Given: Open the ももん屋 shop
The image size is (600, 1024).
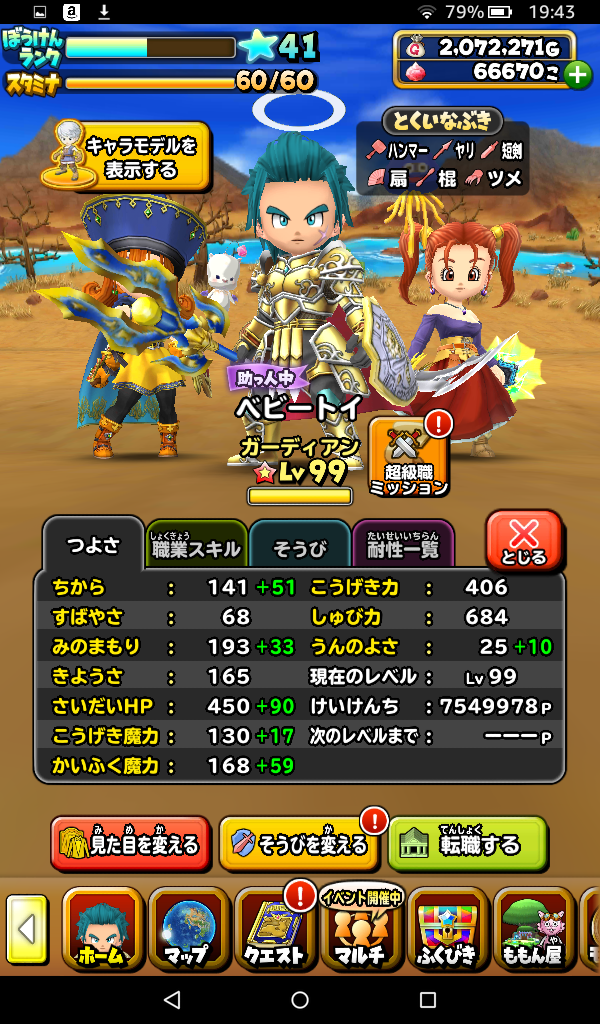Looking at the screenshot, I should tap(532, 930).
